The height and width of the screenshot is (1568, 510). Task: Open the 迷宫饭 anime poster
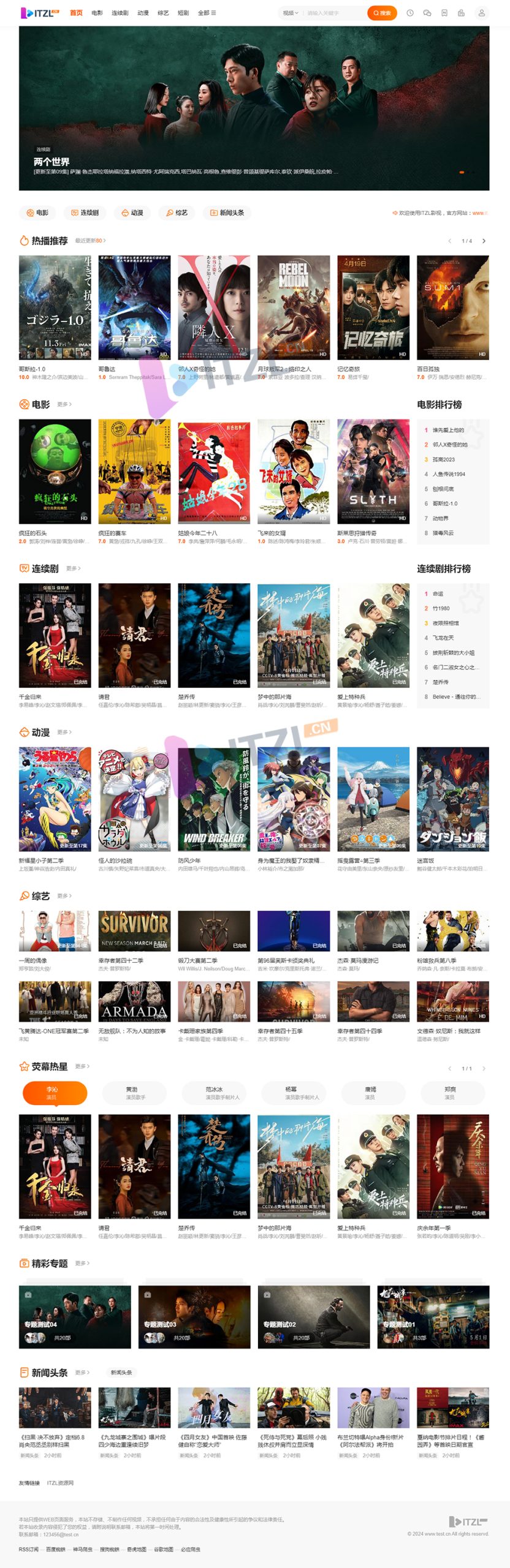pyautogui.click(x=452, y=799)
